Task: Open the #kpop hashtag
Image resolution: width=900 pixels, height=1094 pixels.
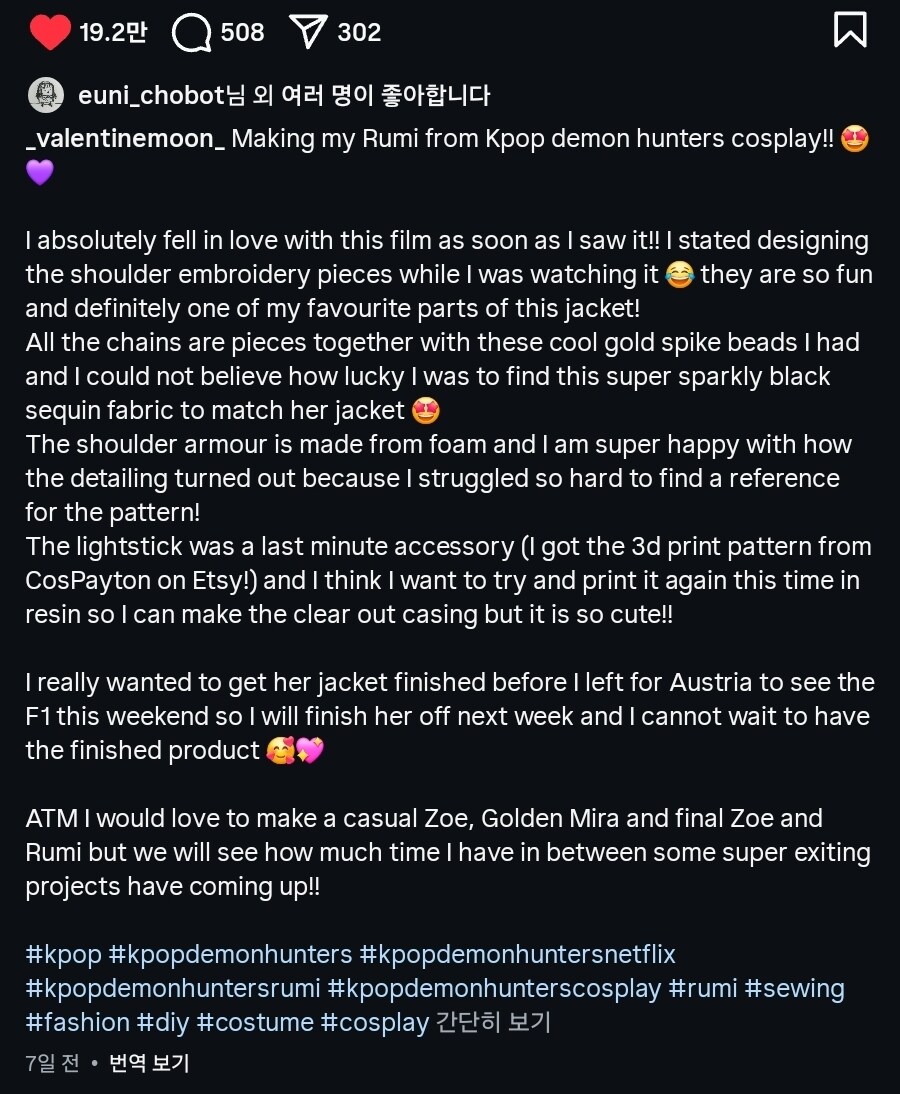Action: coord(64,954)
